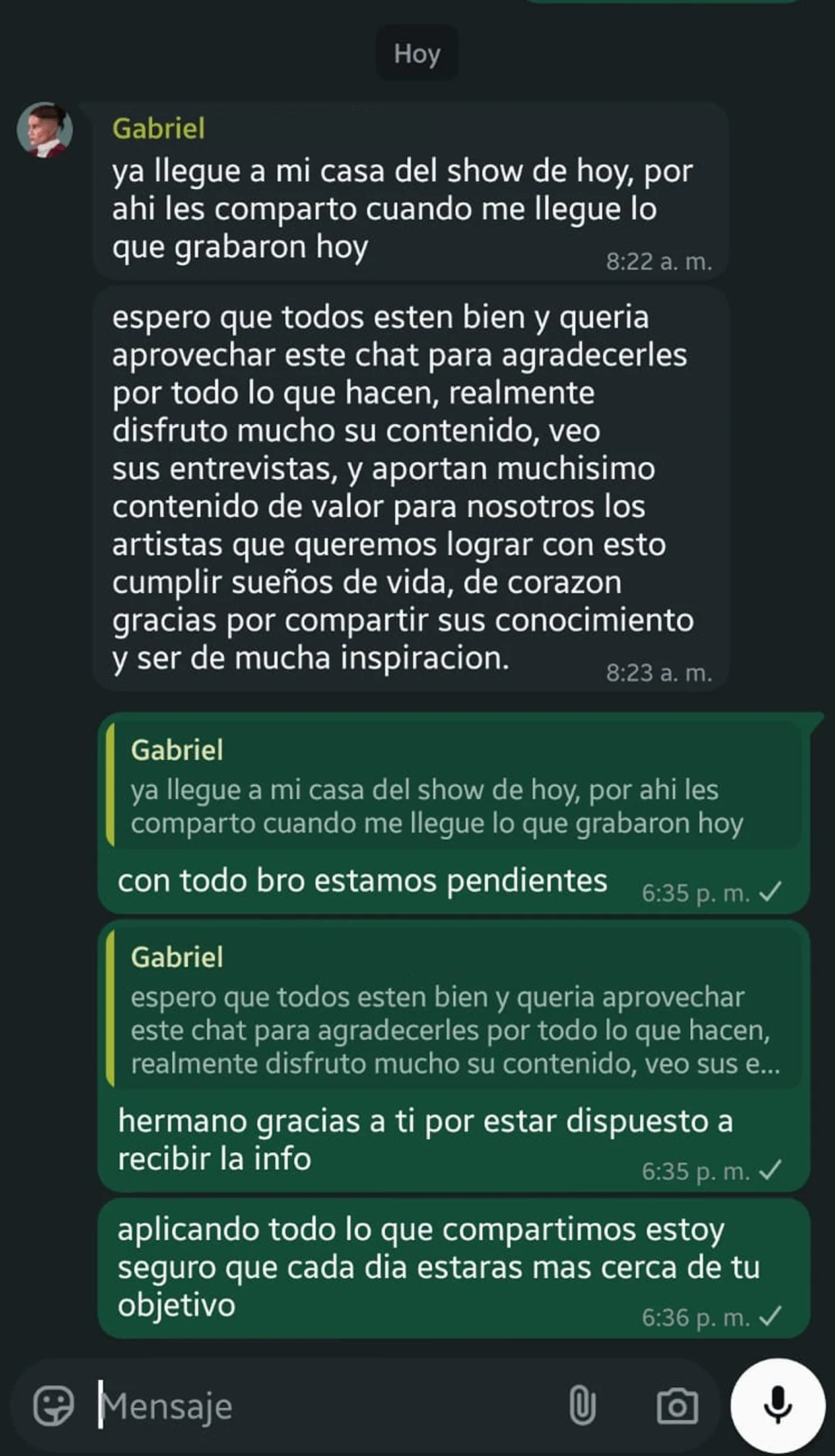Open the camera from message bar

(677, 1406)
